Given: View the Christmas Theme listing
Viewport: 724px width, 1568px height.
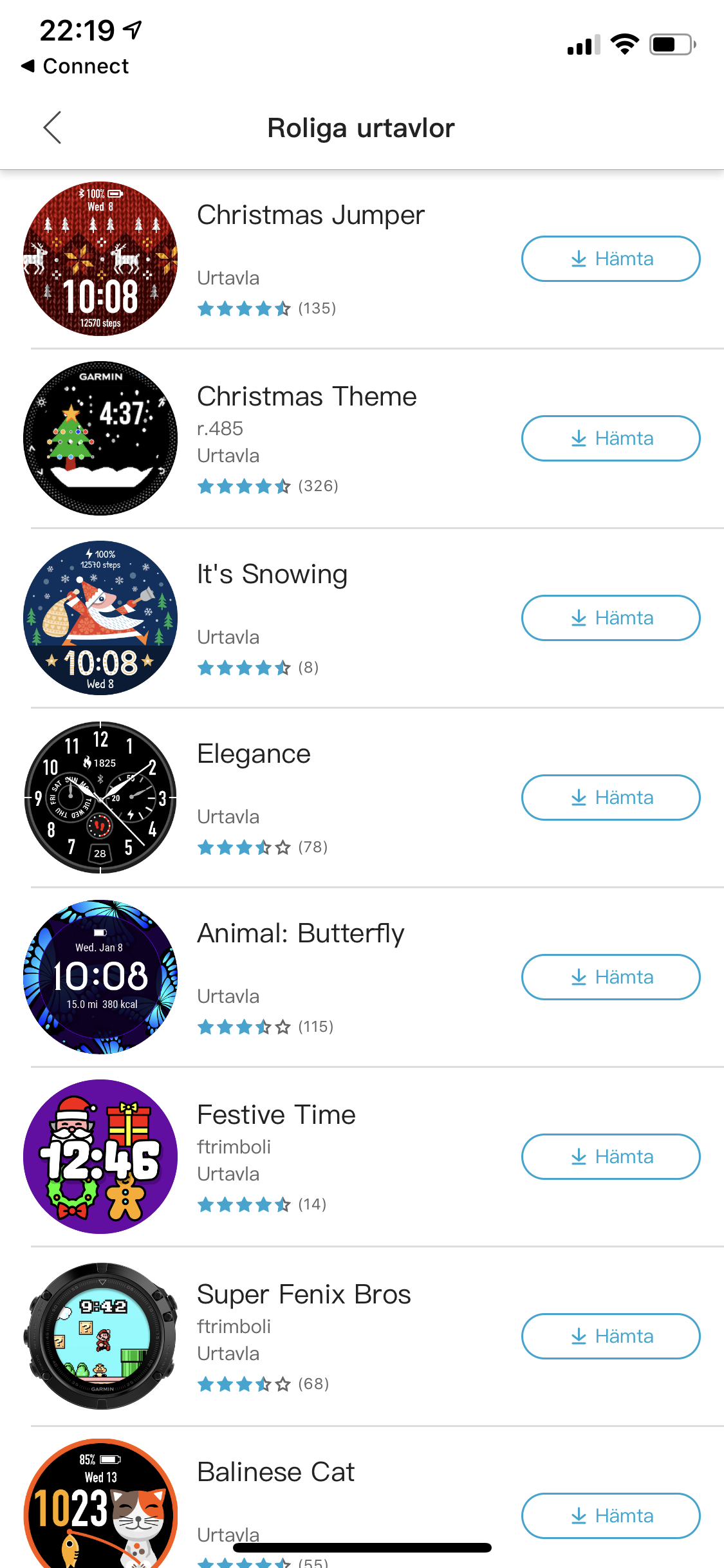Looking at the screenshot, I should (x=306, y=397).
